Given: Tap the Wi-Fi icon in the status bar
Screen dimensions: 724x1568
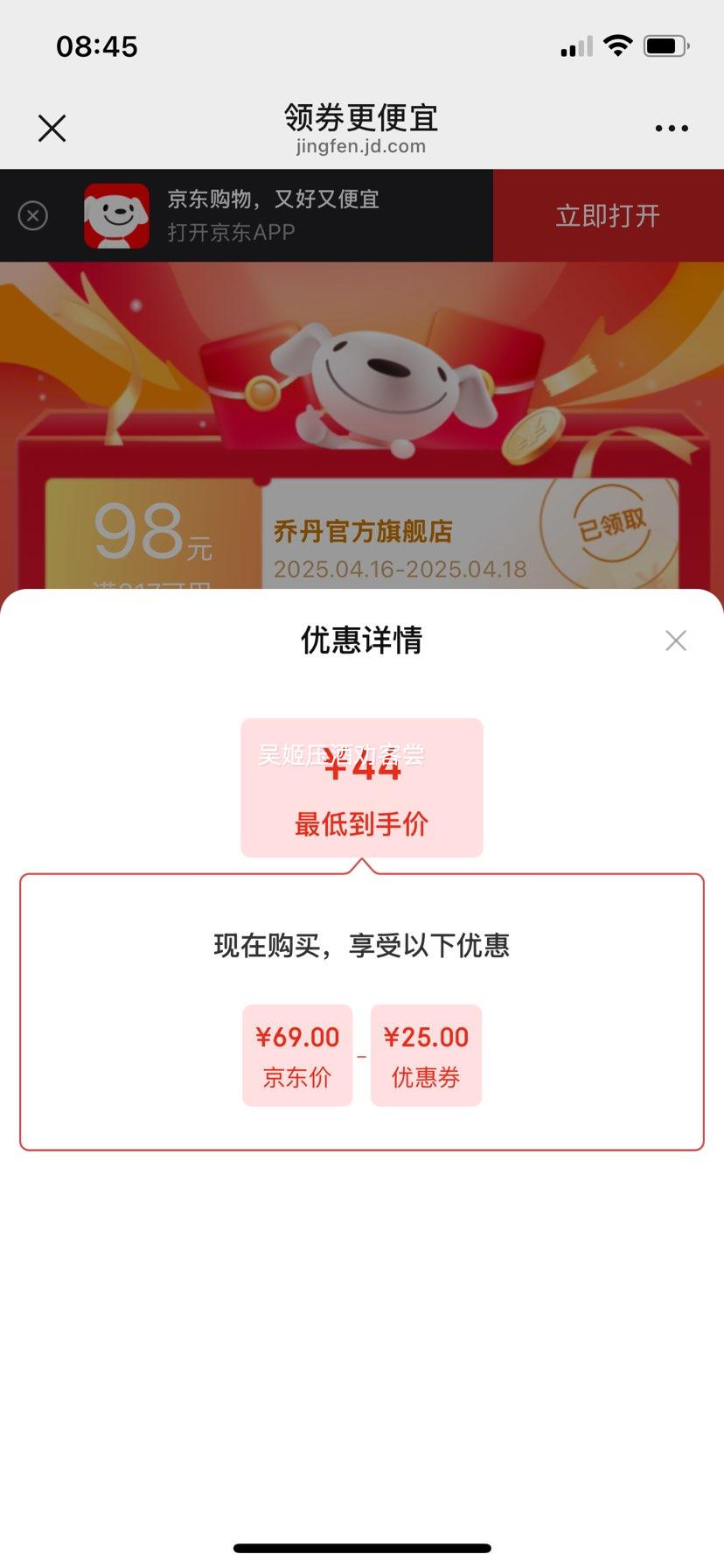Looking at the screenshot, I should (x=619, y=45).
